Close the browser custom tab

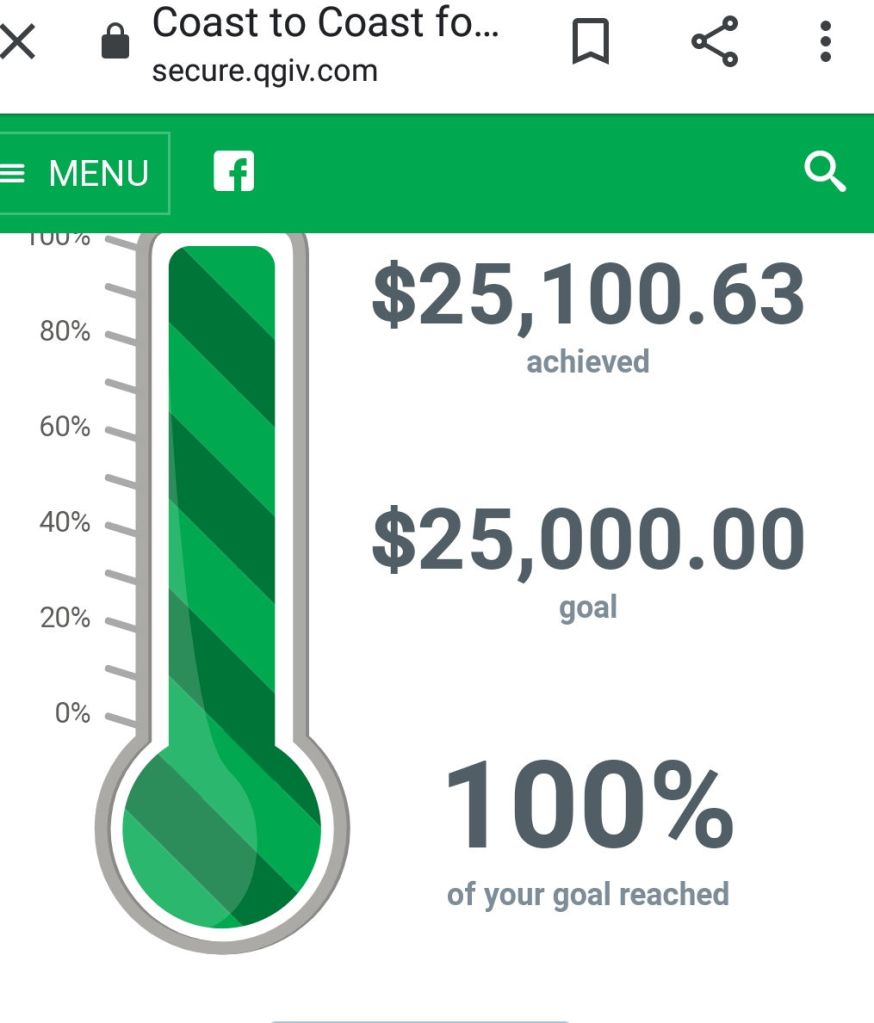click(x=18, y=44)
